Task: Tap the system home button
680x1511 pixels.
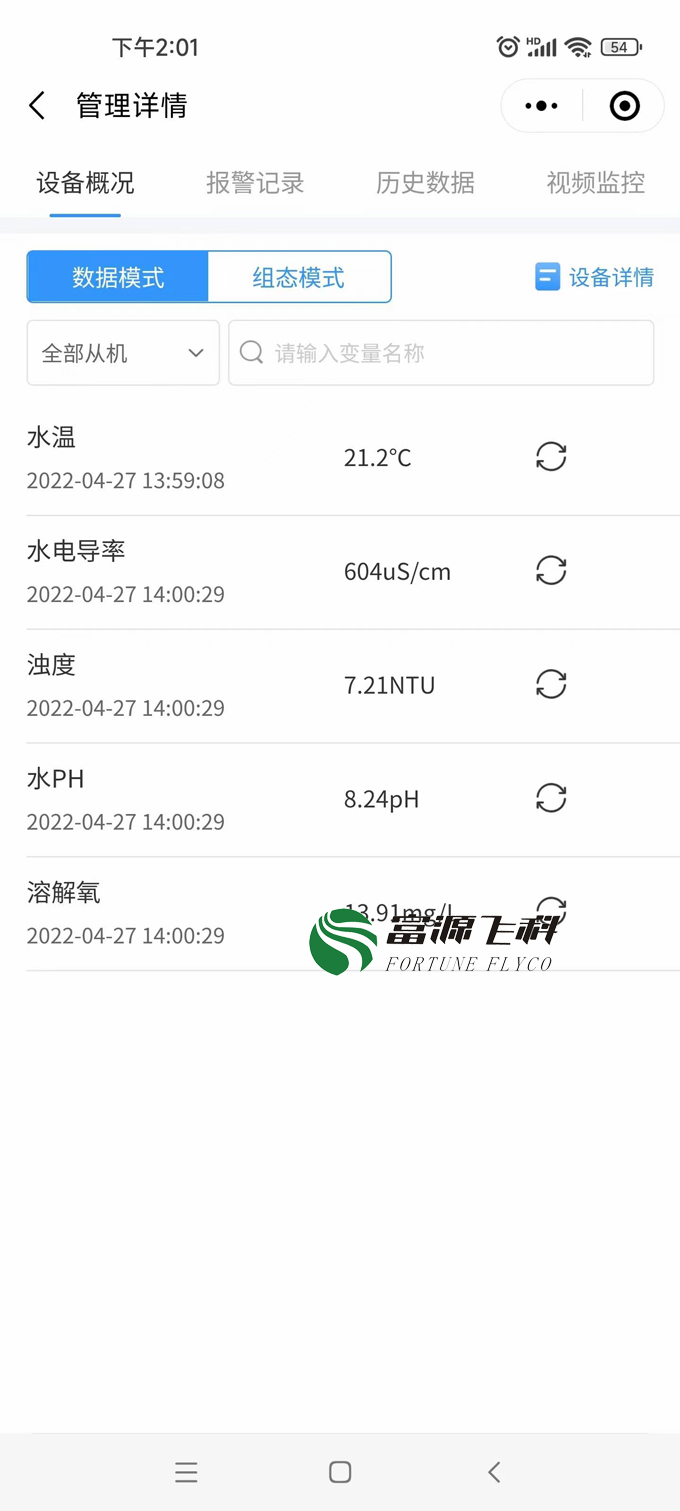Action: pos(340,1472)
